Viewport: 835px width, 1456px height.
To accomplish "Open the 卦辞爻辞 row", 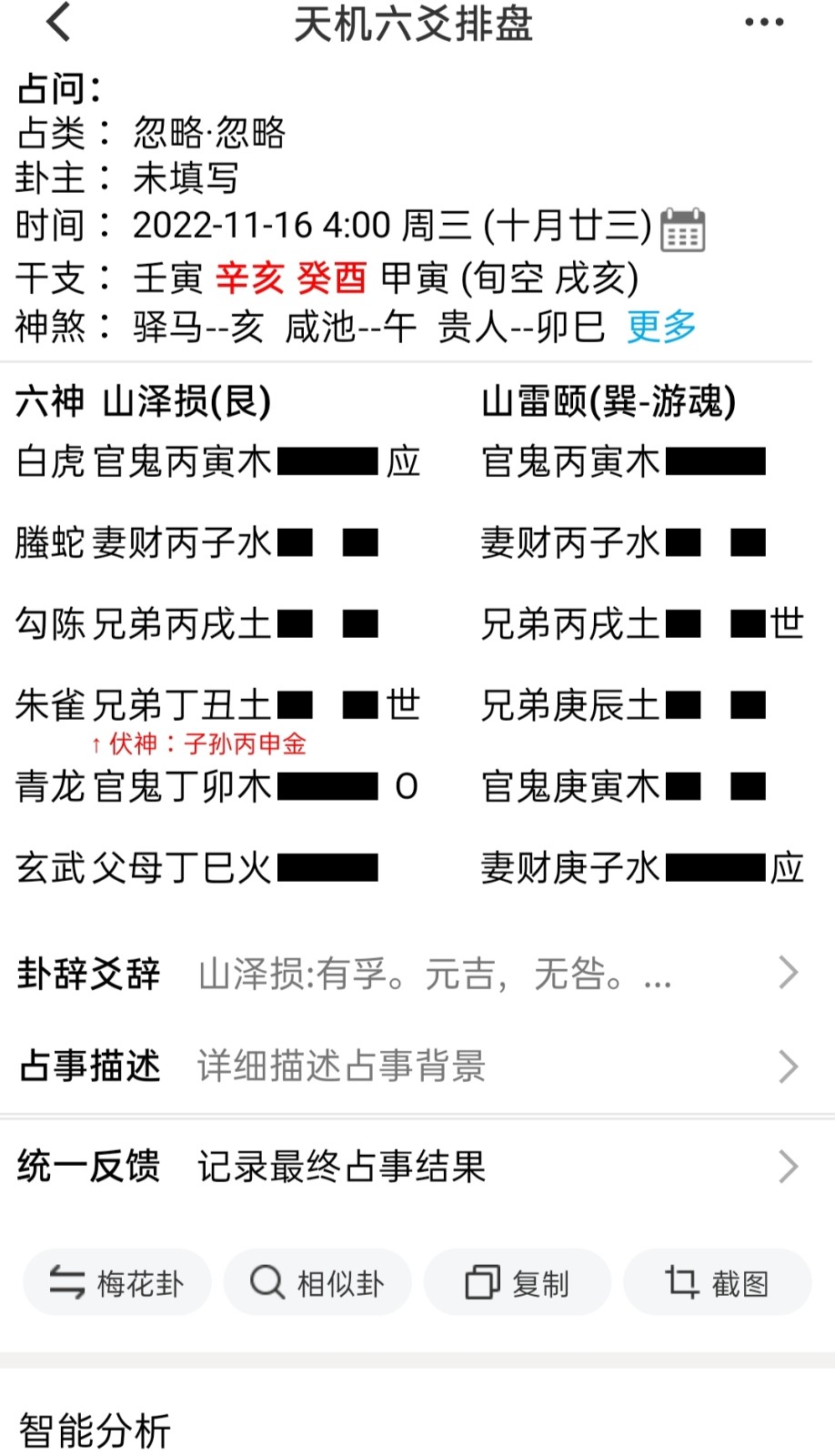I will click(x=409, y=974).
